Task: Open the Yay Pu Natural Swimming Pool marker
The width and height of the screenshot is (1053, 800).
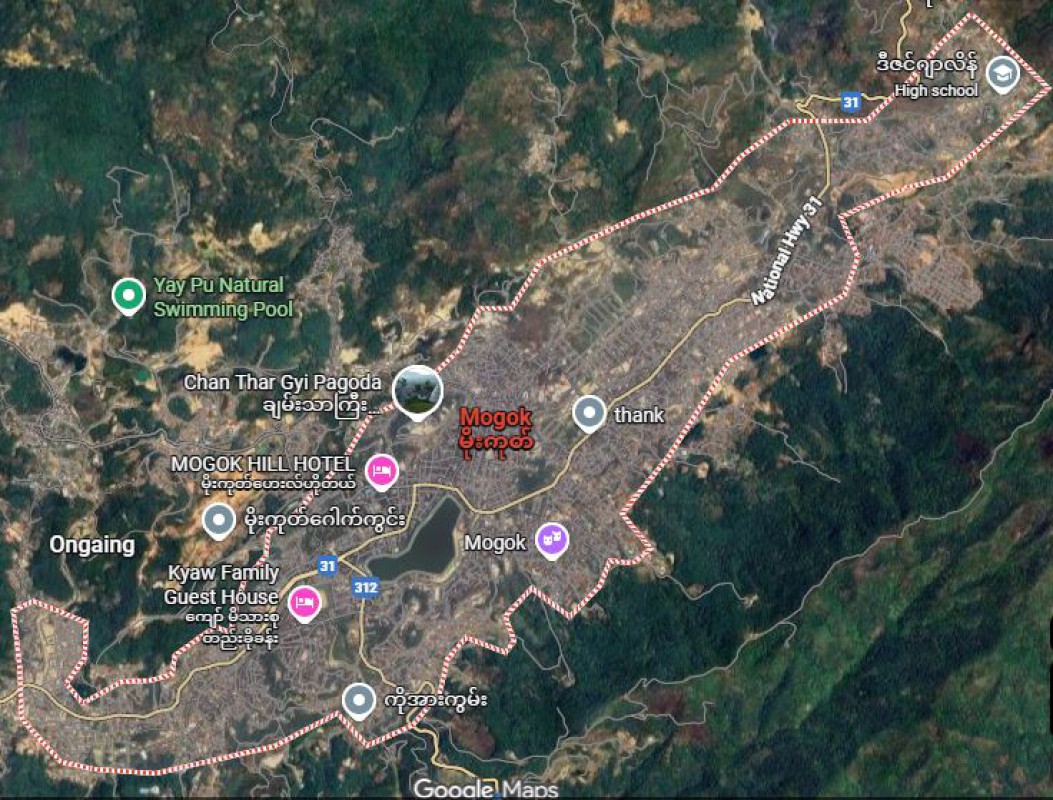Action: coord(127,295)
